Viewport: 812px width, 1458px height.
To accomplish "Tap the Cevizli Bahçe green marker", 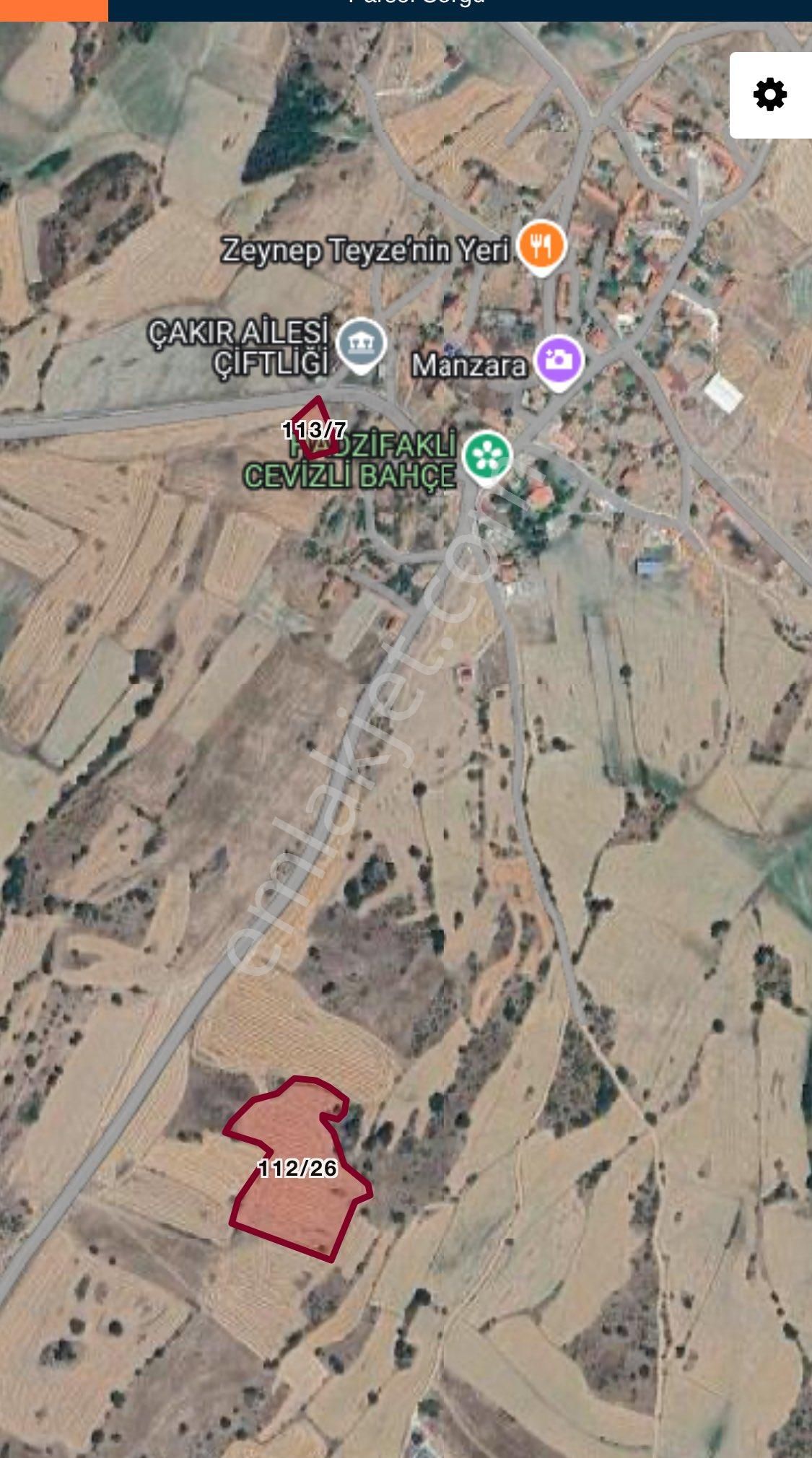I will [487, 457].
